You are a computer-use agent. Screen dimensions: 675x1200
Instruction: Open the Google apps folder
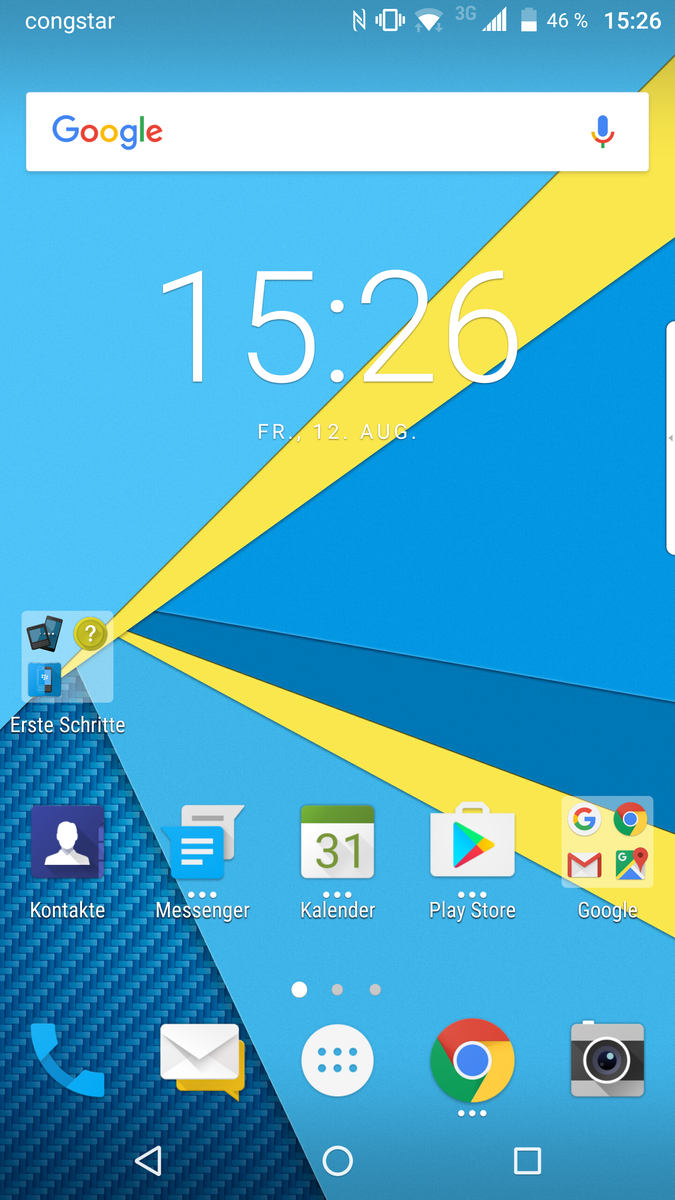pos(607,843)
